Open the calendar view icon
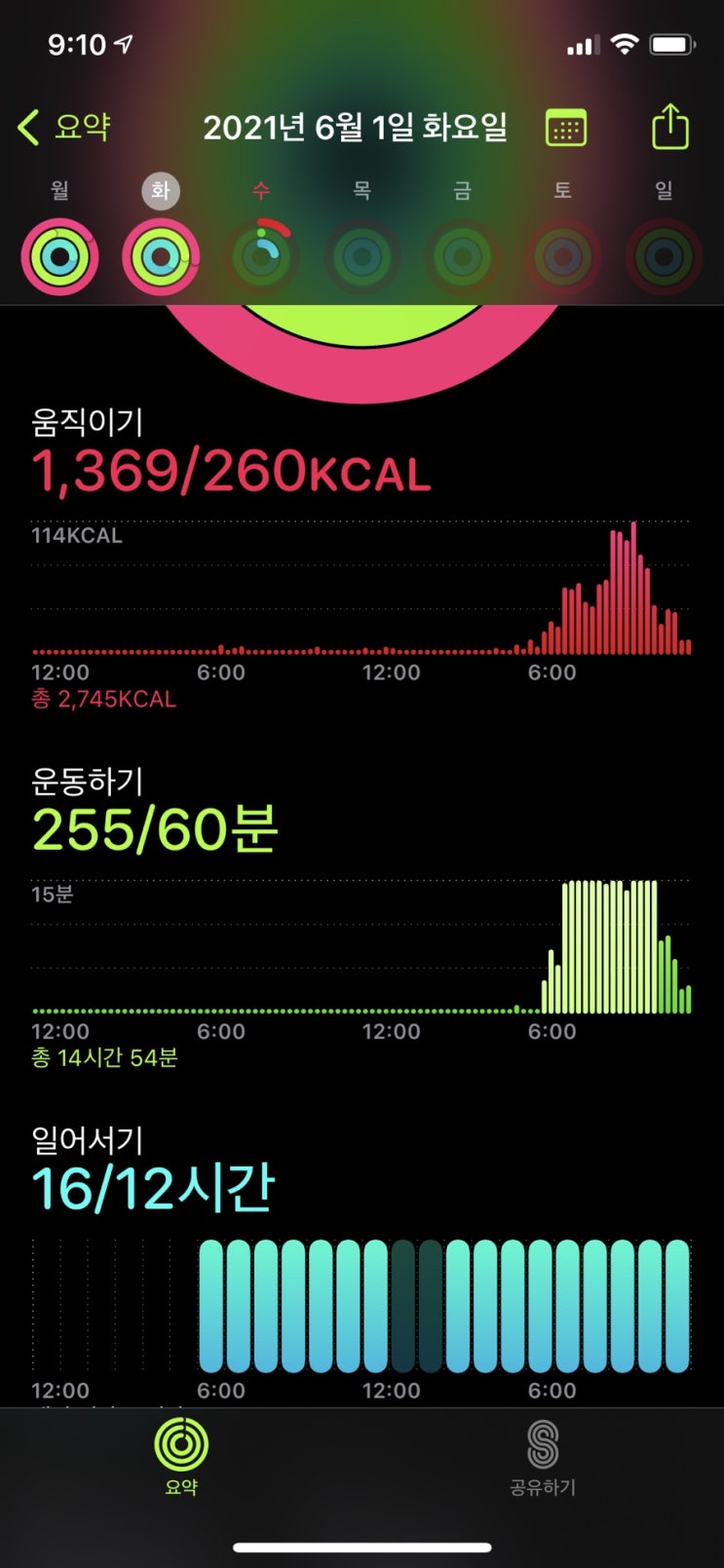724x1568 pixels. point(566,128)
